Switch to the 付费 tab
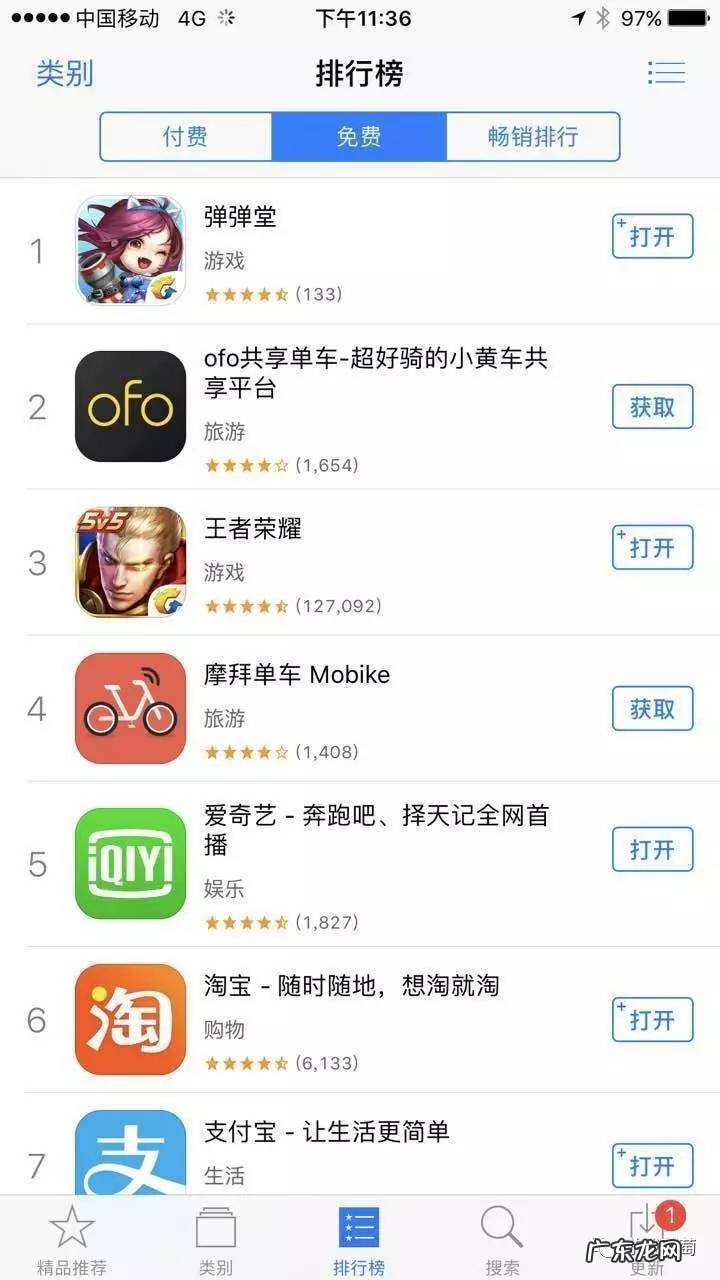This screenshot has width=720, height=1280. pos(185,137)
